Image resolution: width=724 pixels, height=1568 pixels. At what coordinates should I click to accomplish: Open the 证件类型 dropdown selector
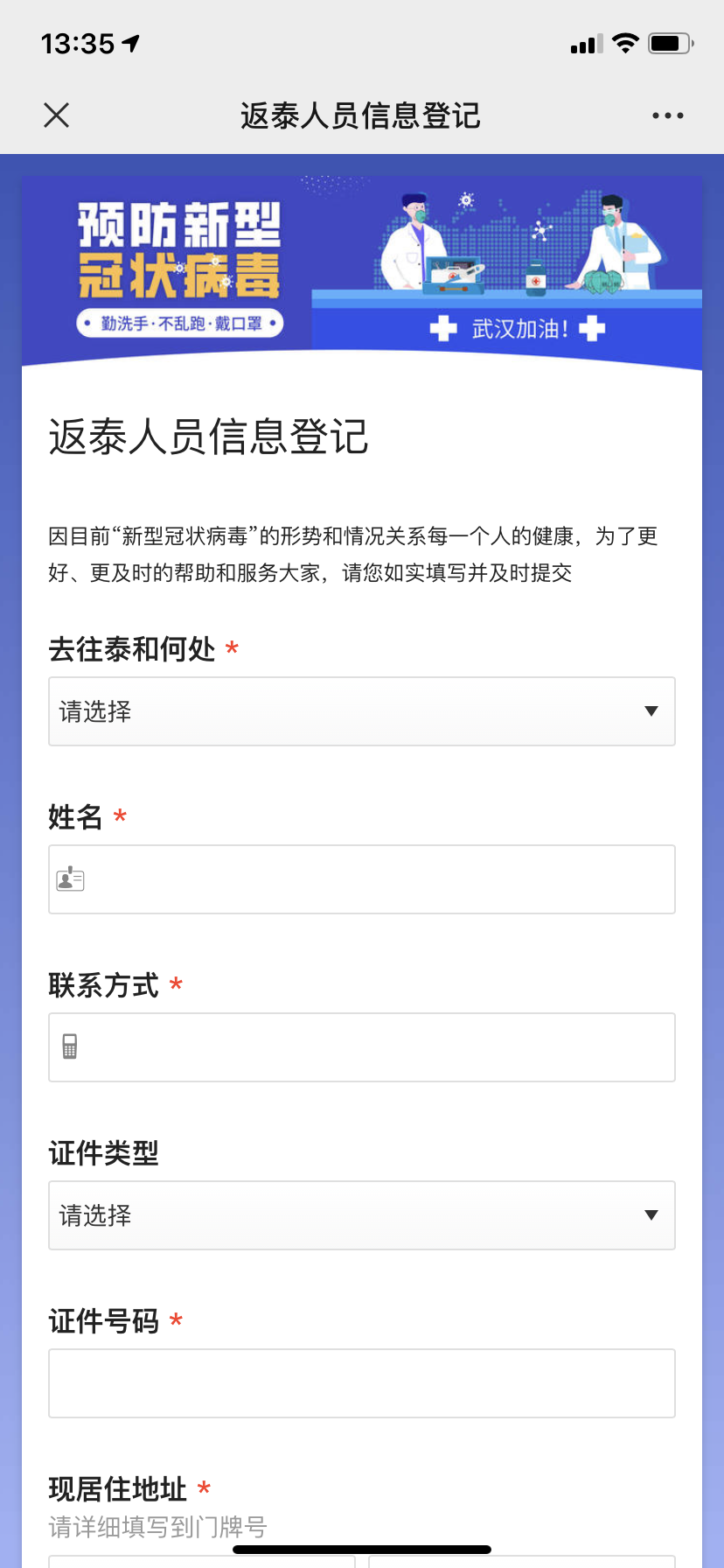(361, 1215)
